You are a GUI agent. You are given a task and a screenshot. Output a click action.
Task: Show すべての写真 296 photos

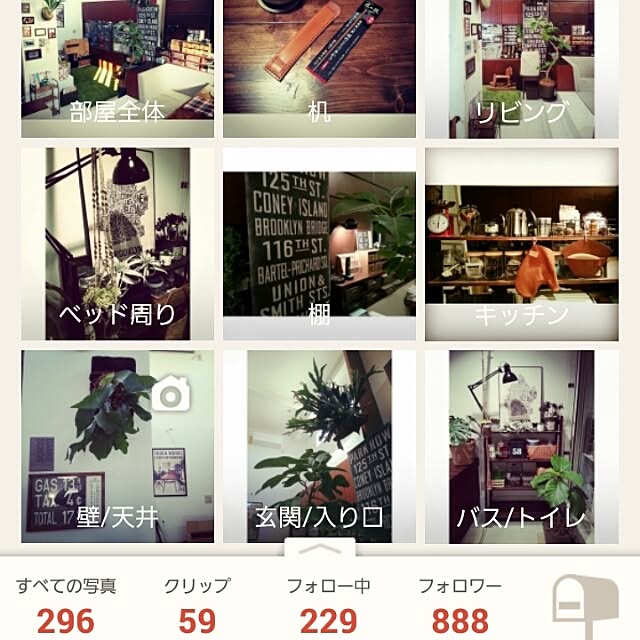pyautogui.click(x=66, y=605)
